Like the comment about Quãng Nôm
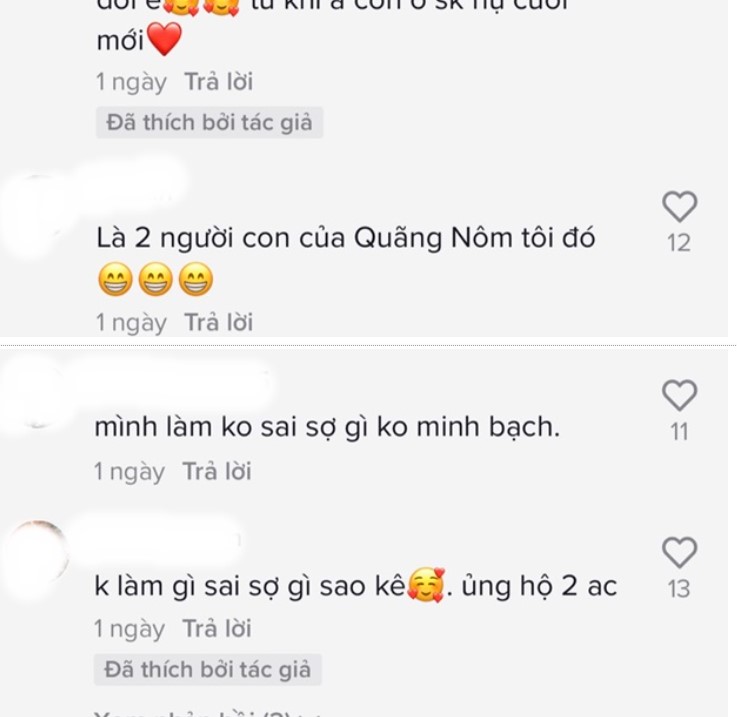This screenshot has height=717, width=737. [x=679, y=208]
